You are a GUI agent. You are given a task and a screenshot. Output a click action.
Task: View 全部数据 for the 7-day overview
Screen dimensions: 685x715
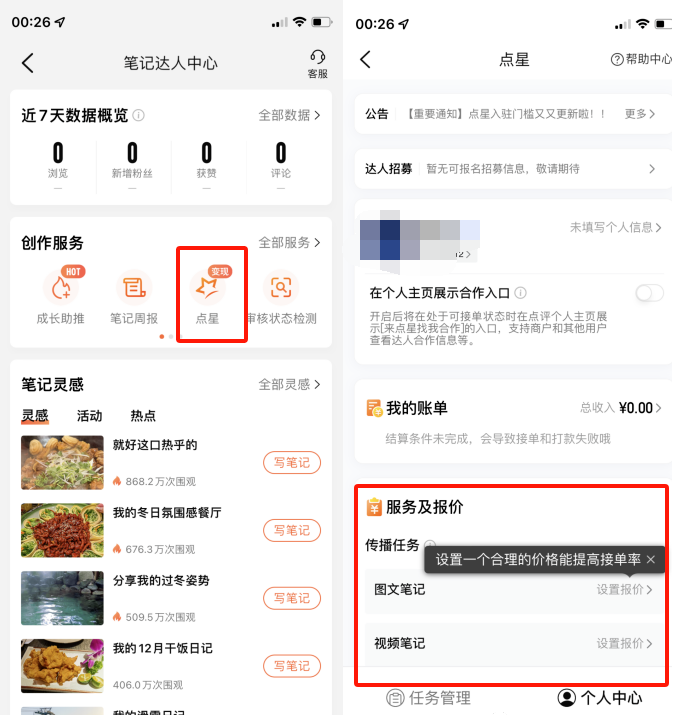[289, 116]
